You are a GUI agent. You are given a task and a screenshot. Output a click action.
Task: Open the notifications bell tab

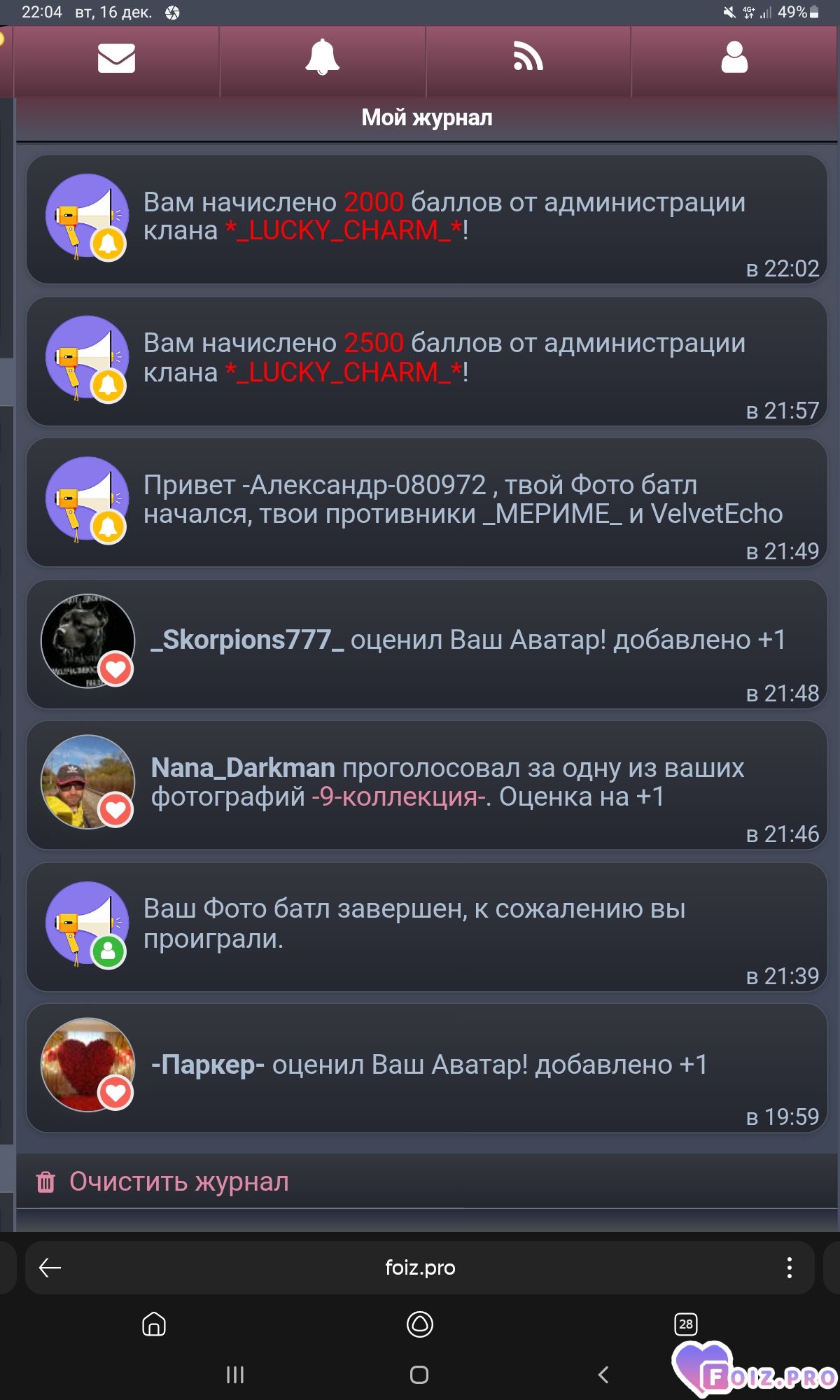click(x=322, y=59)
